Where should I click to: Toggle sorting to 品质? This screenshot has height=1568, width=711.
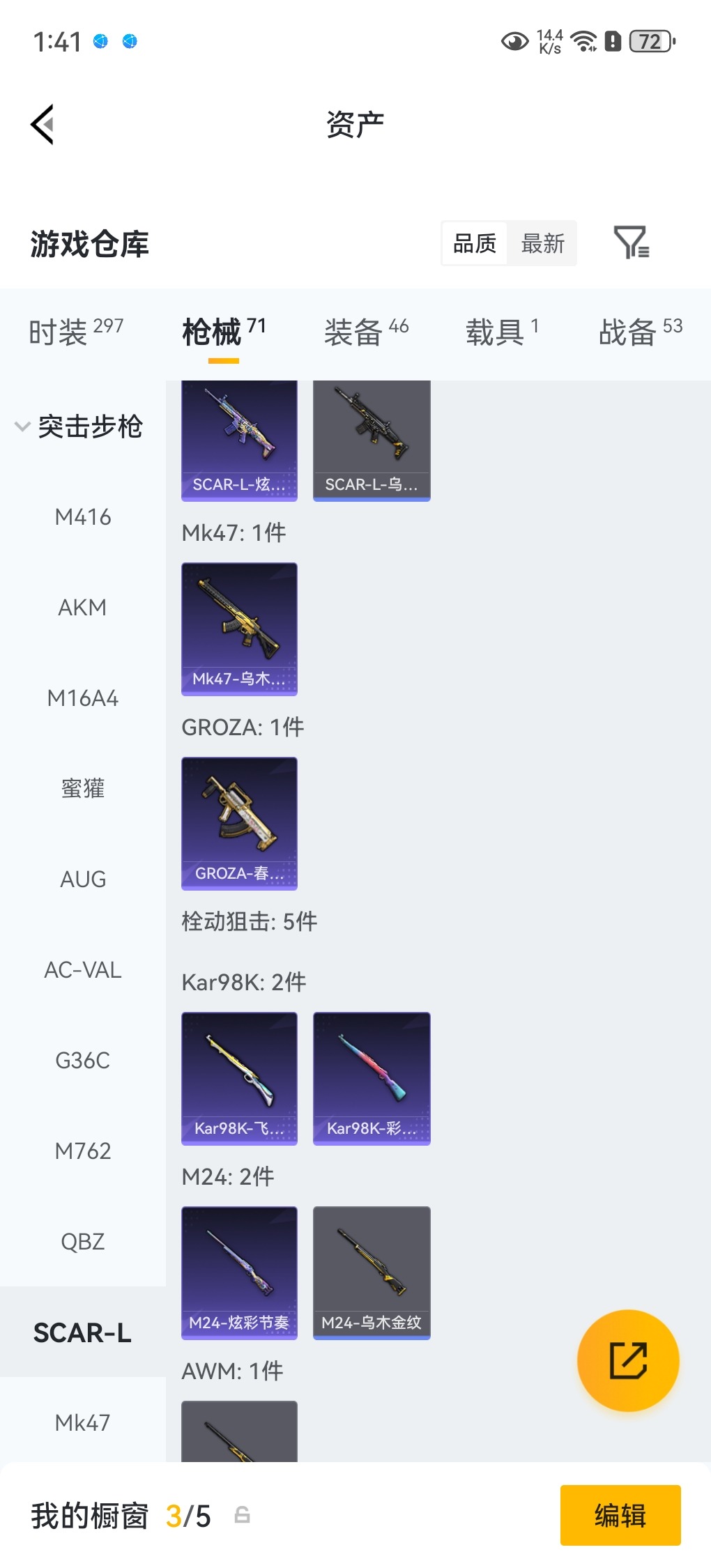click(x=474, y=243)
